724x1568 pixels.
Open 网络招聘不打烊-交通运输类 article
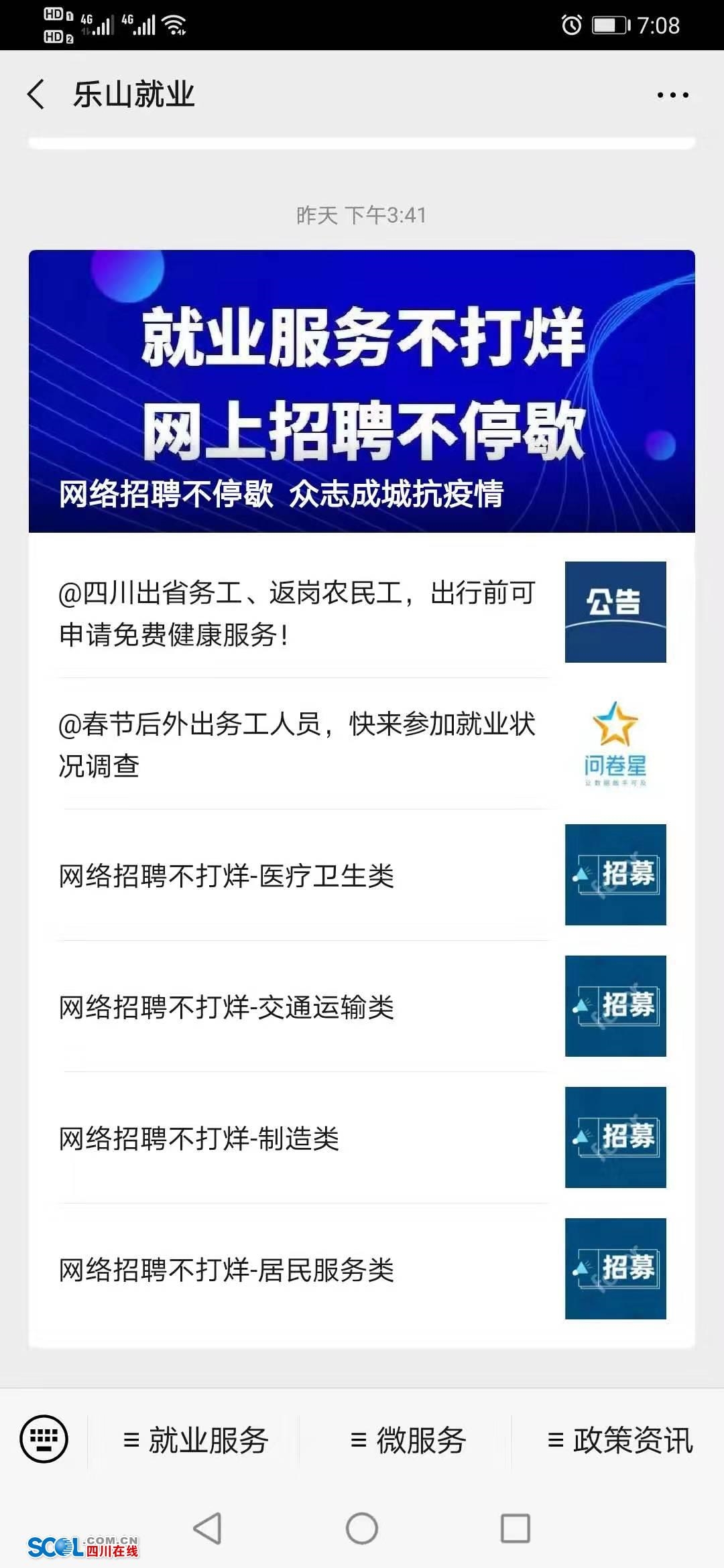[x=362, y=1006]
